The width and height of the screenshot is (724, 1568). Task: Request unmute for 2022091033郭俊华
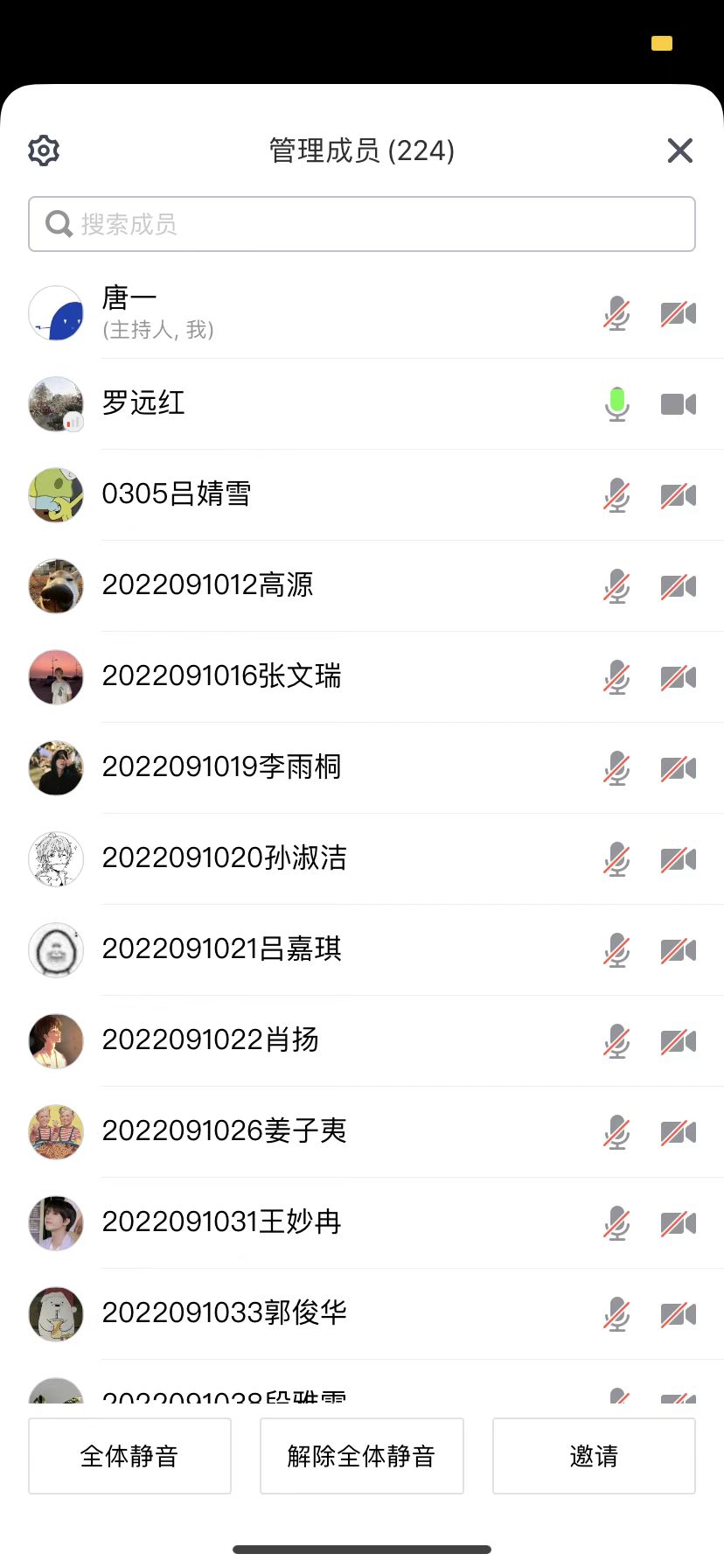point(617,1314)
